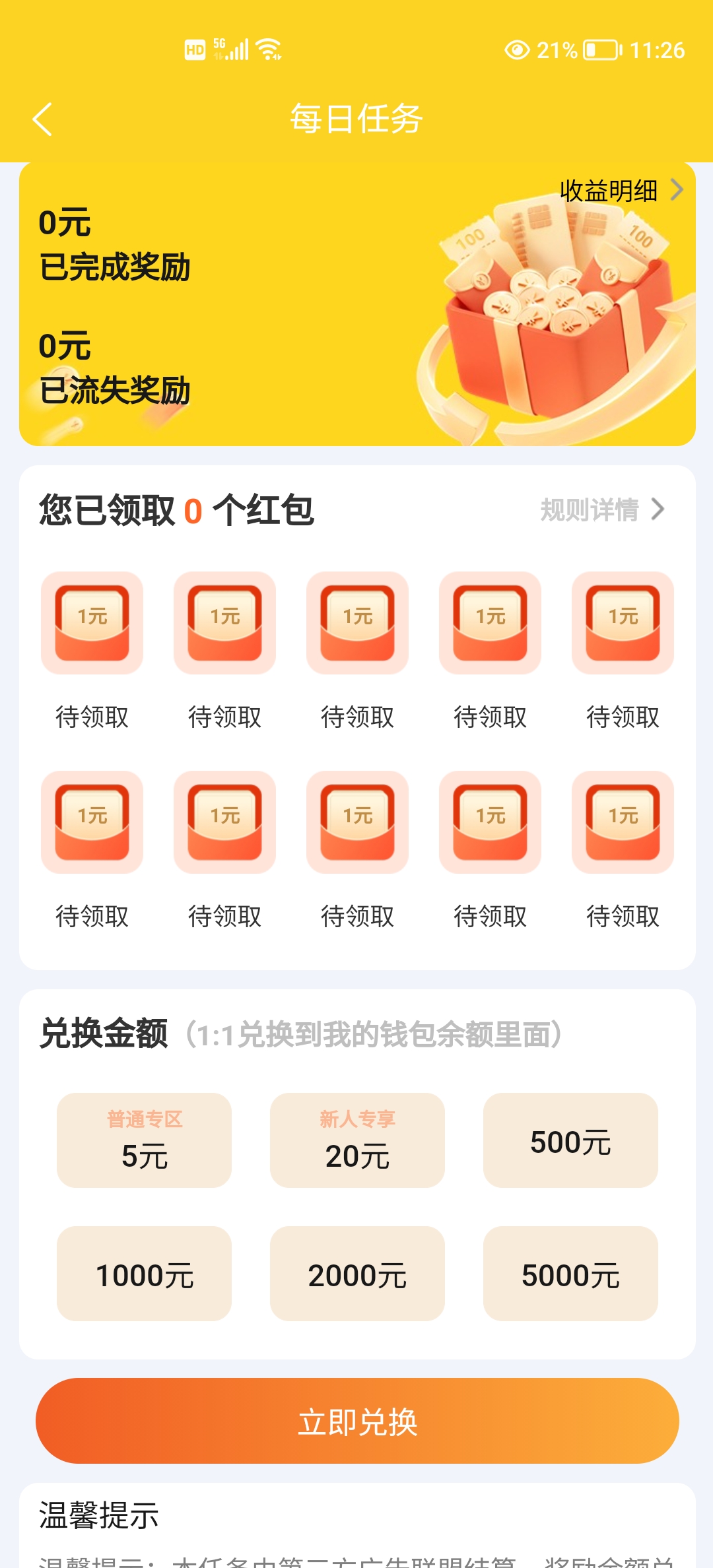713x1568 pixels.
Task: Choose the 500元 exchange amount
Action: [x=570, y=1140]
